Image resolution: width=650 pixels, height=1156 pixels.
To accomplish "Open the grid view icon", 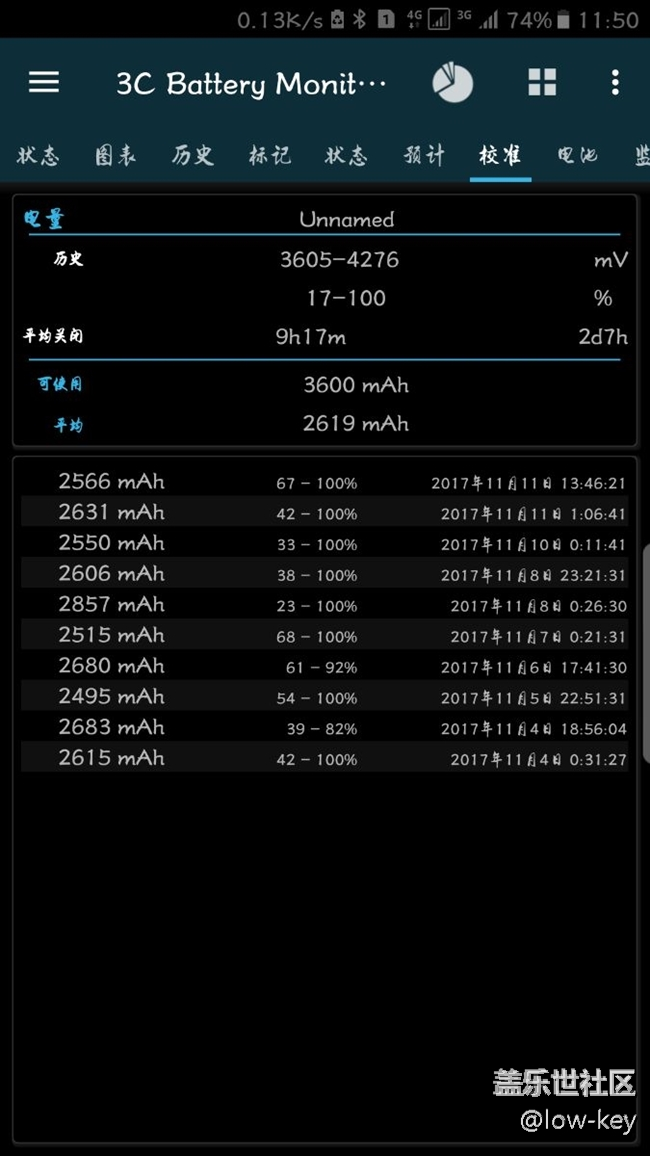I will 542,83.
